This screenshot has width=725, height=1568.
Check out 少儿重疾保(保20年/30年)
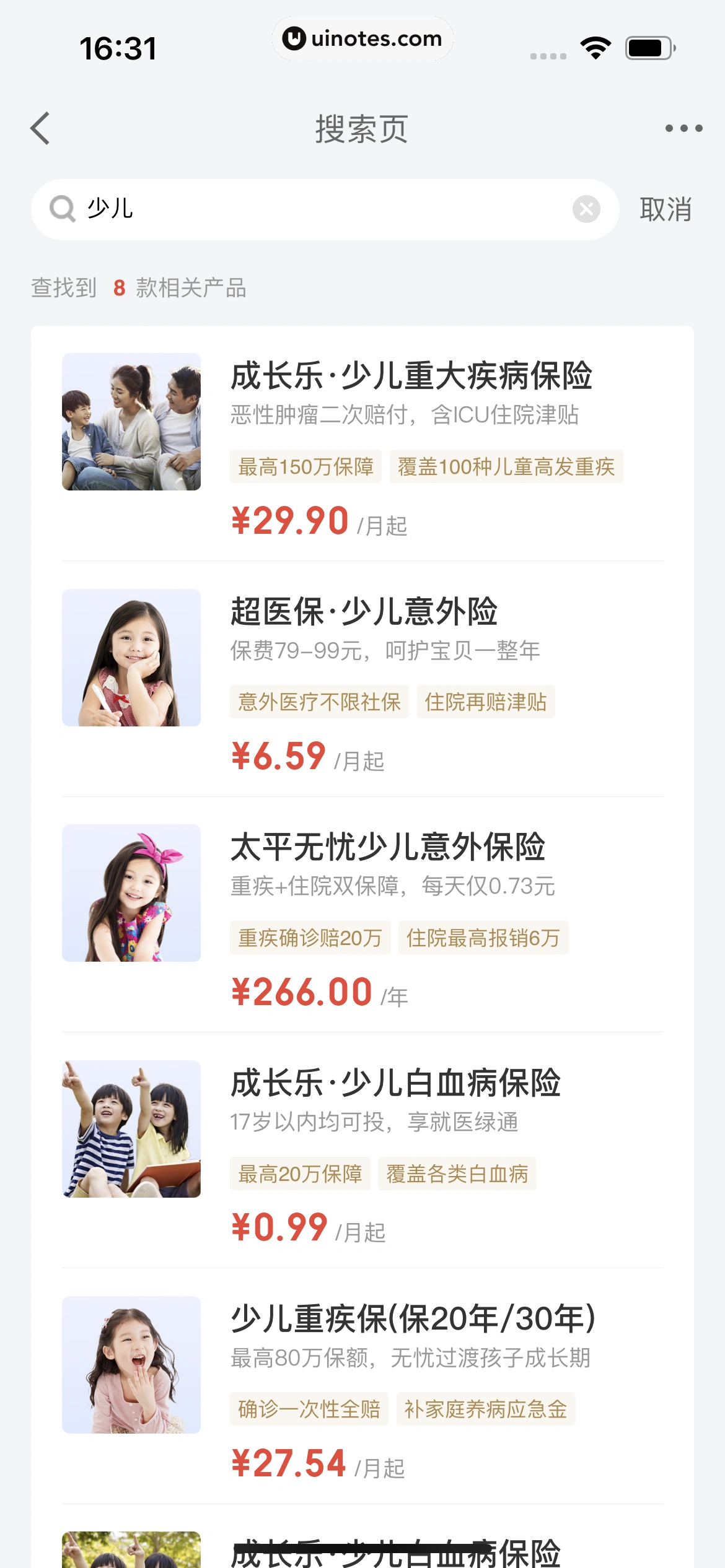[413, 1319]
